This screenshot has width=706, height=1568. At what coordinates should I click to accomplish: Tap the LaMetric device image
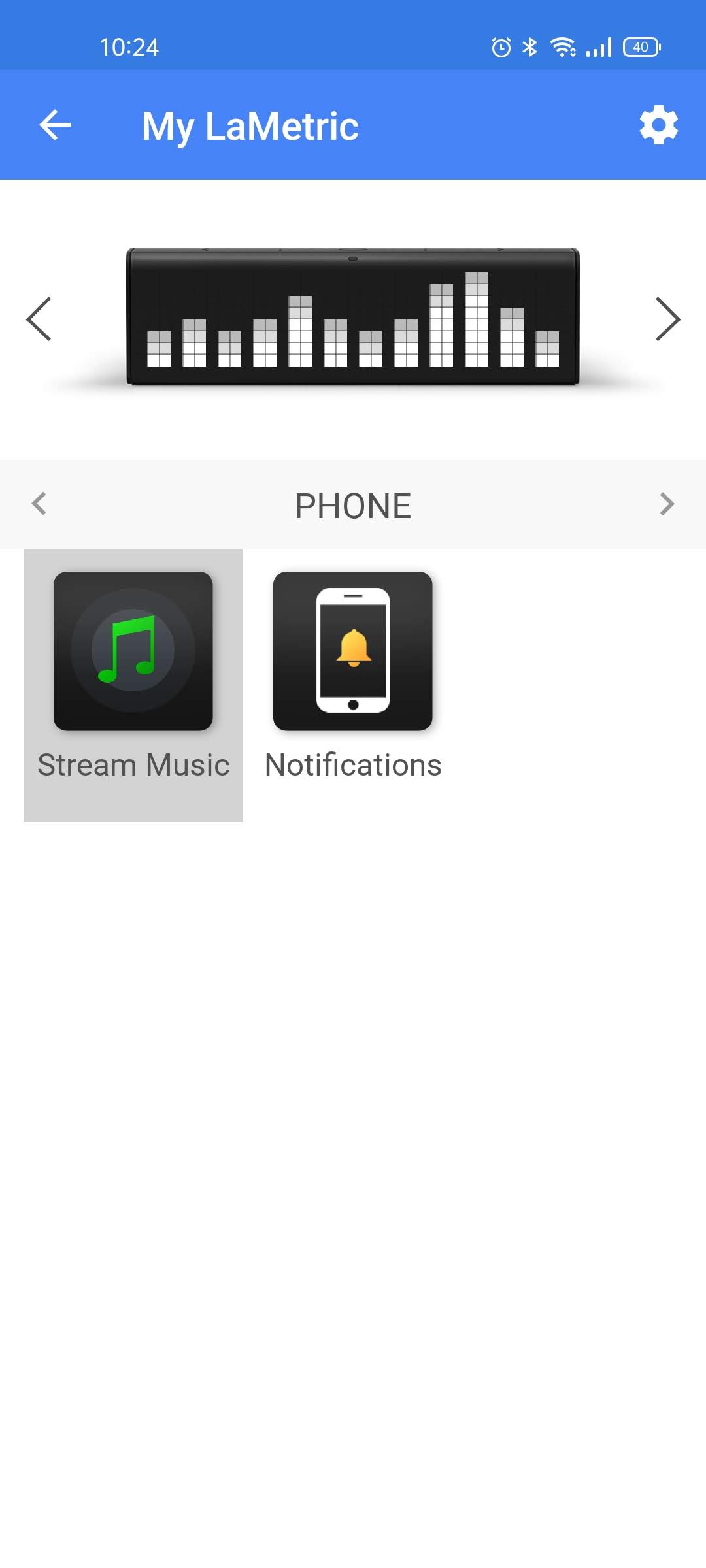353,317
